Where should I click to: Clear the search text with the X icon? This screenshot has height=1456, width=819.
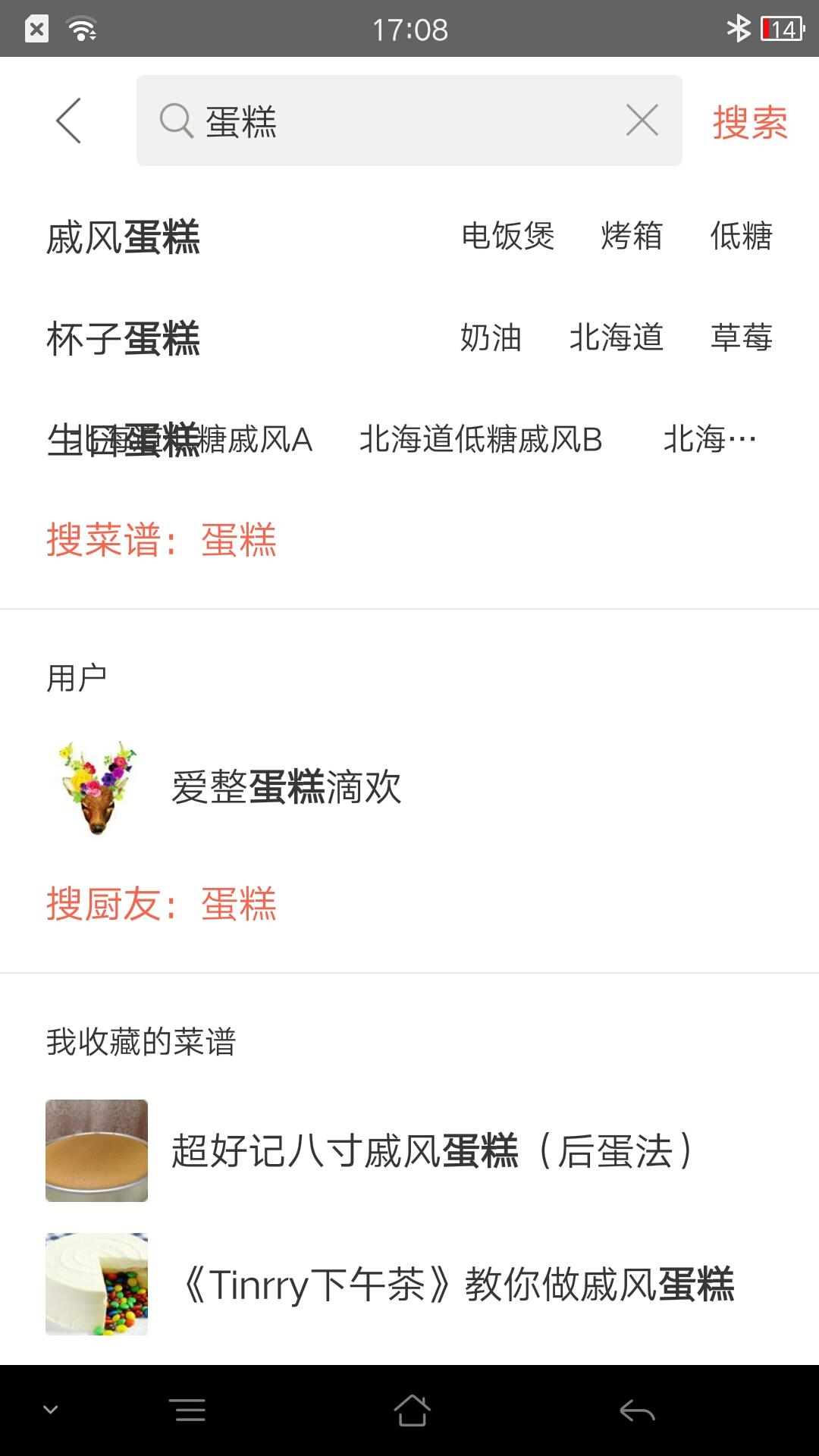click(641, 119)
